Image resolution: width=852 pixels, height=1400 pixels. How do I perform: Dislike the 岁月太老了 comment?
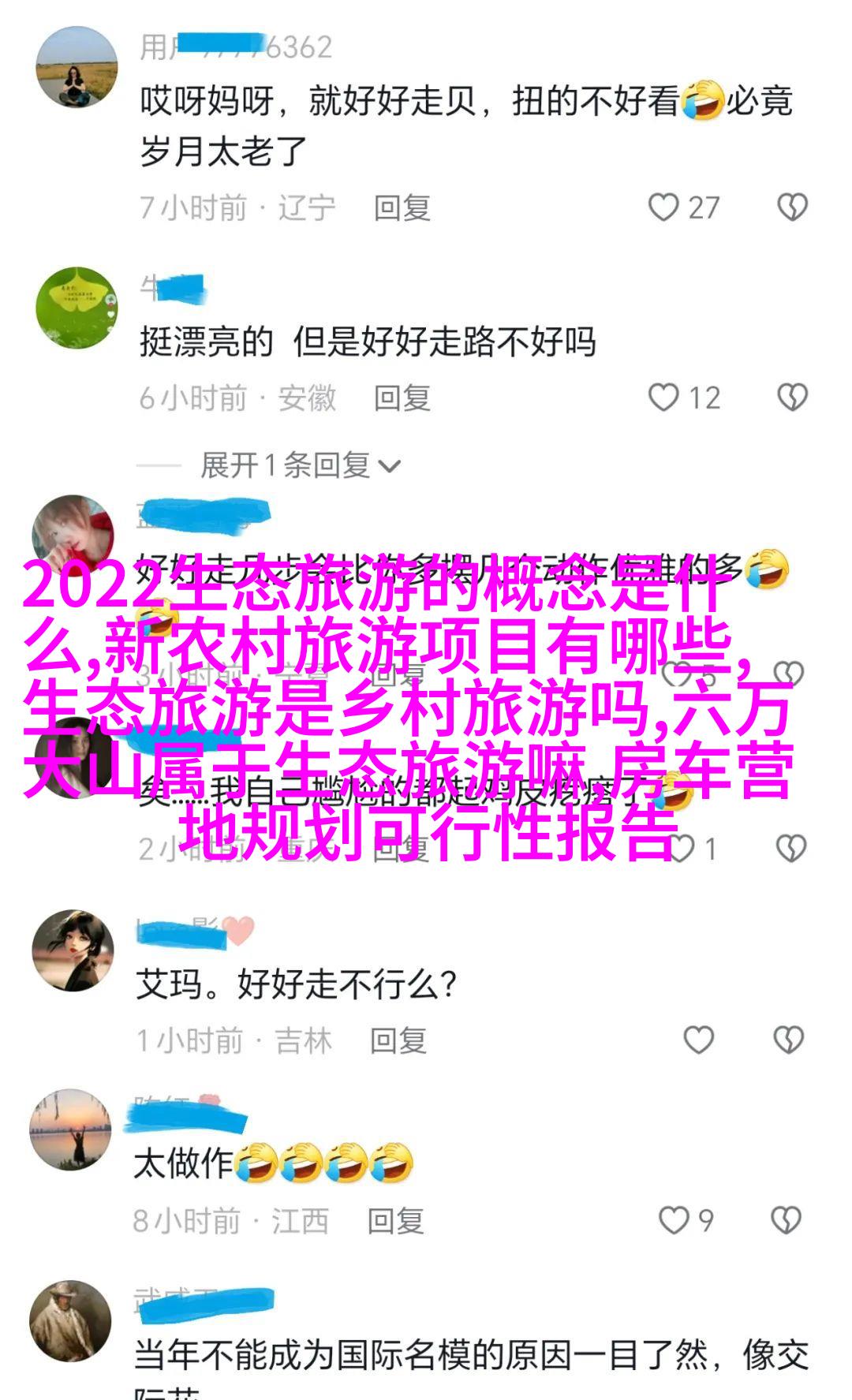click(x=792, y=207)
